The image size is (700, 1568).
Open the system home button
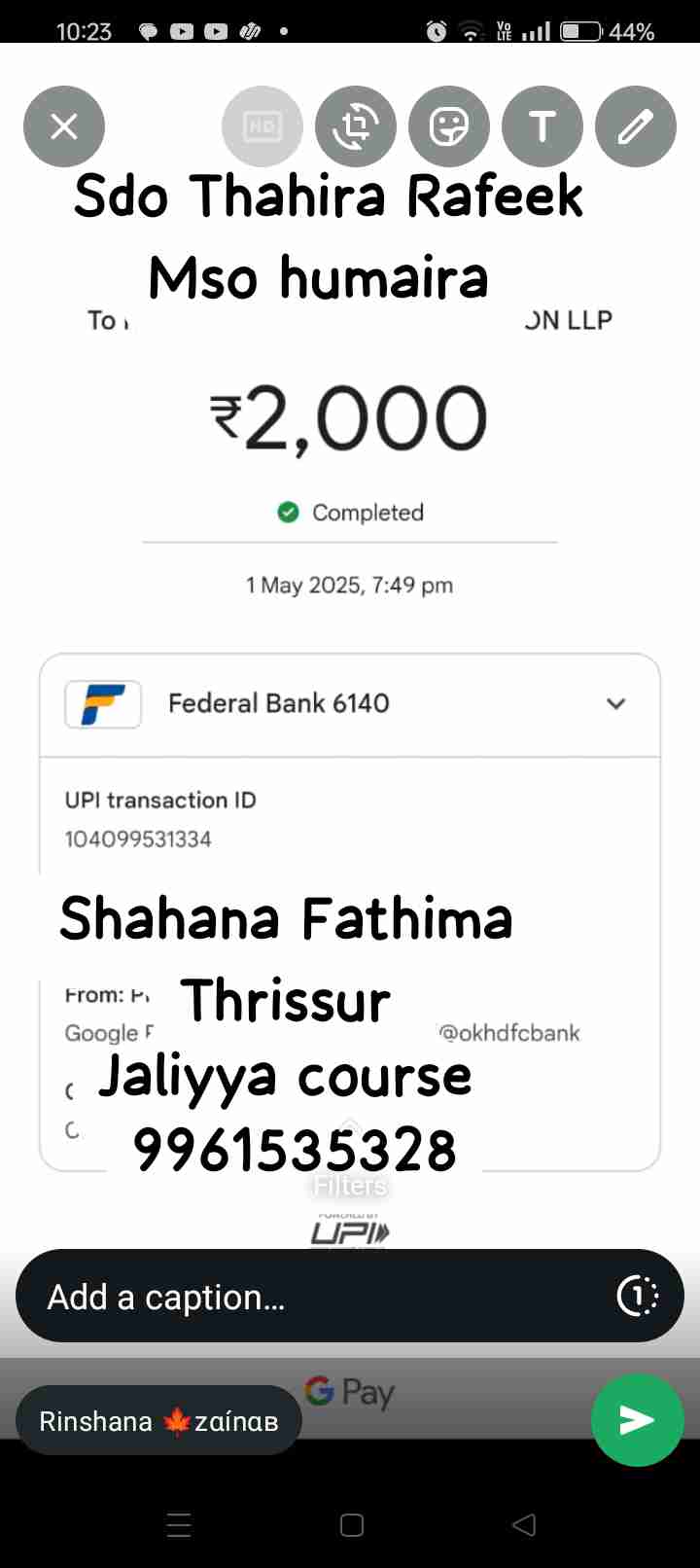[x=352, y=1524]
